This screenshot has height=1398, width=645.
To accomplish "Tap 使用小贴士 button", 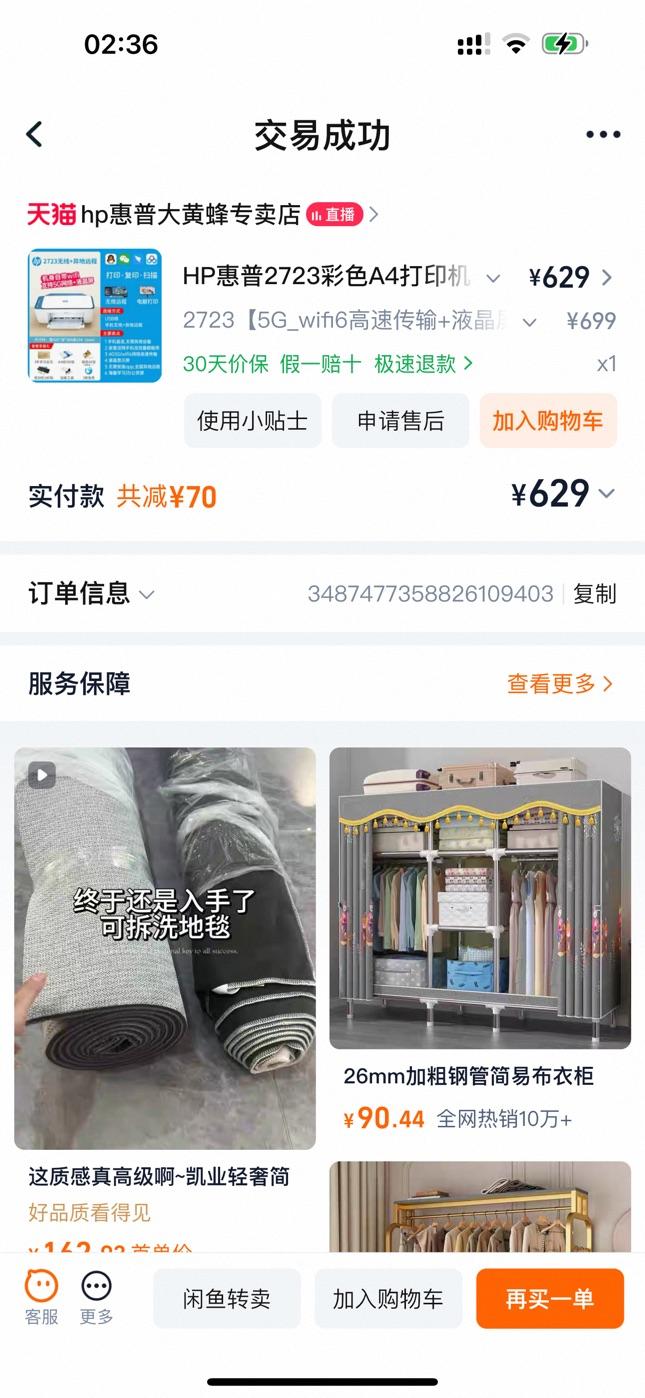I will pyautogui.click(x=252, y=421).
